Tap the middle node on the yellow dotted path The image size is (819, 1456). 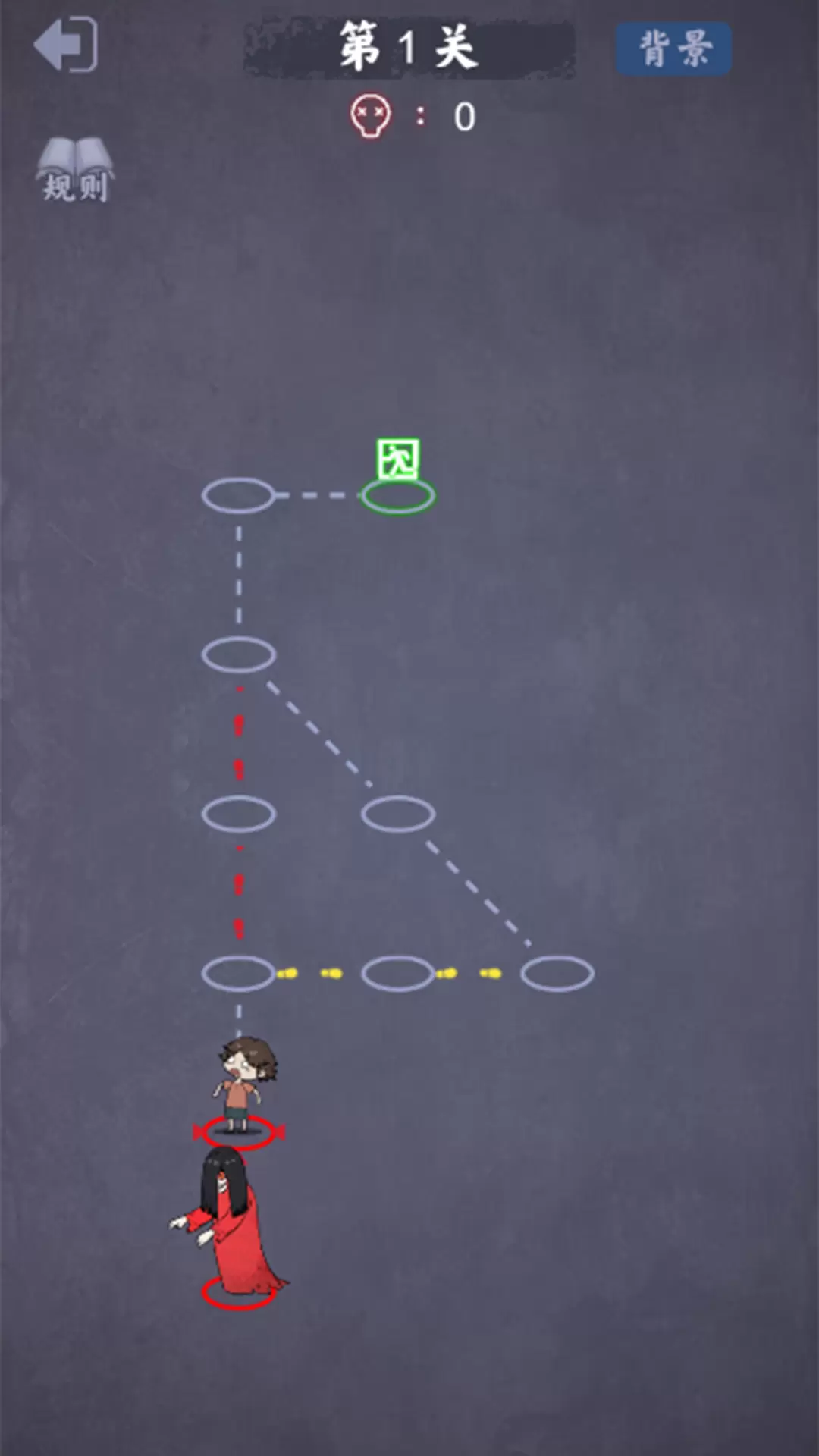(398, 973)
